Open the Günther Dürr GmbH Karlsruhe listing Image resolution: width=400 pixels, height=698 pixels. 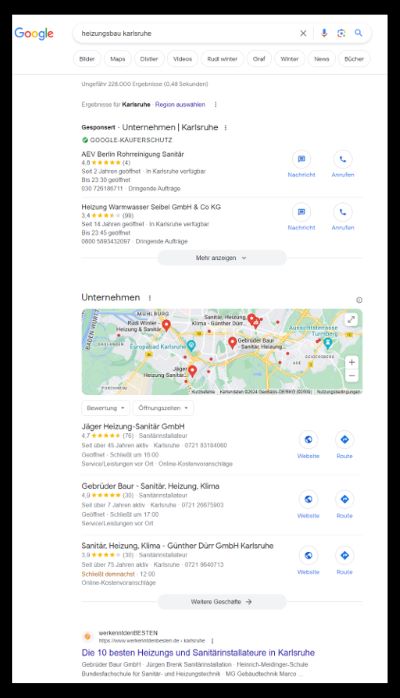(178, 546)
